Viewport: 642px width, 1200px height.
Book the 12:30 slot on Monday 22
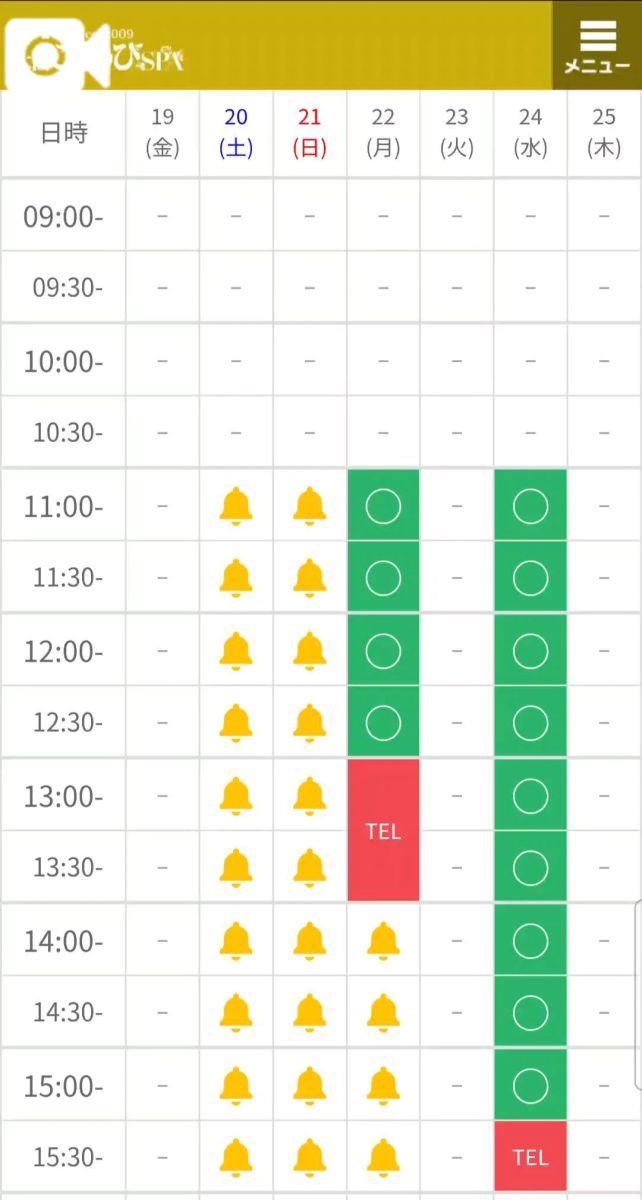pyautogui.click(x=383, y=722)
